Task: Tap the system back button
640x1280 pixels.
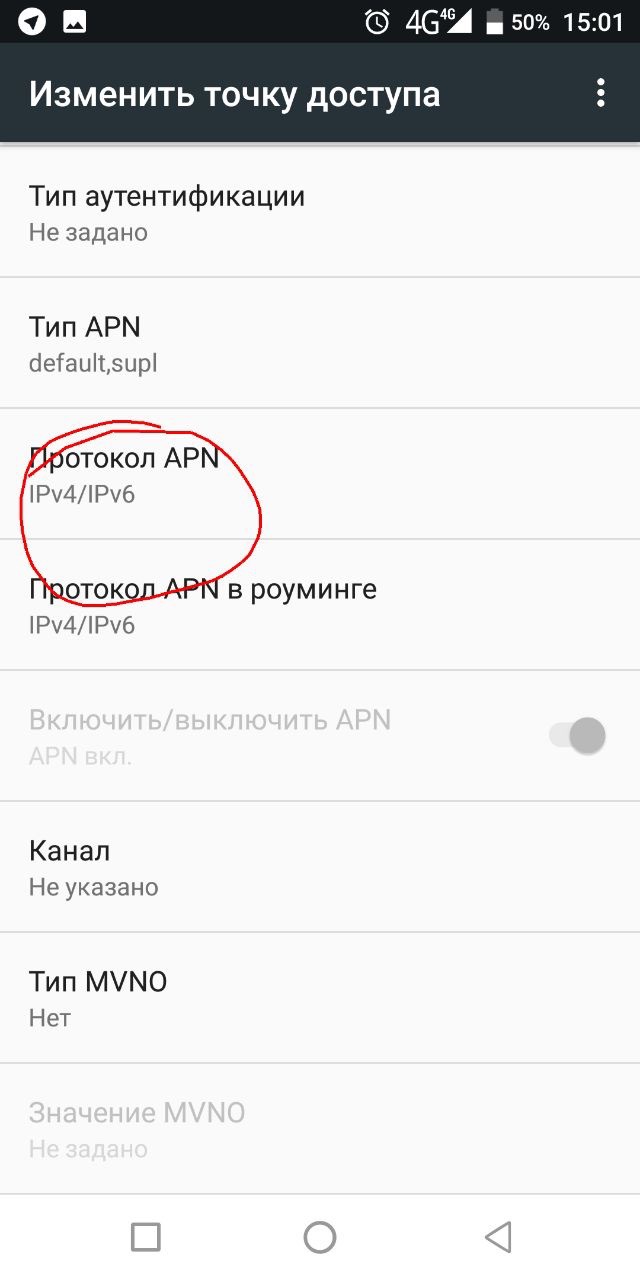Action: click(x=497, y=1237)
